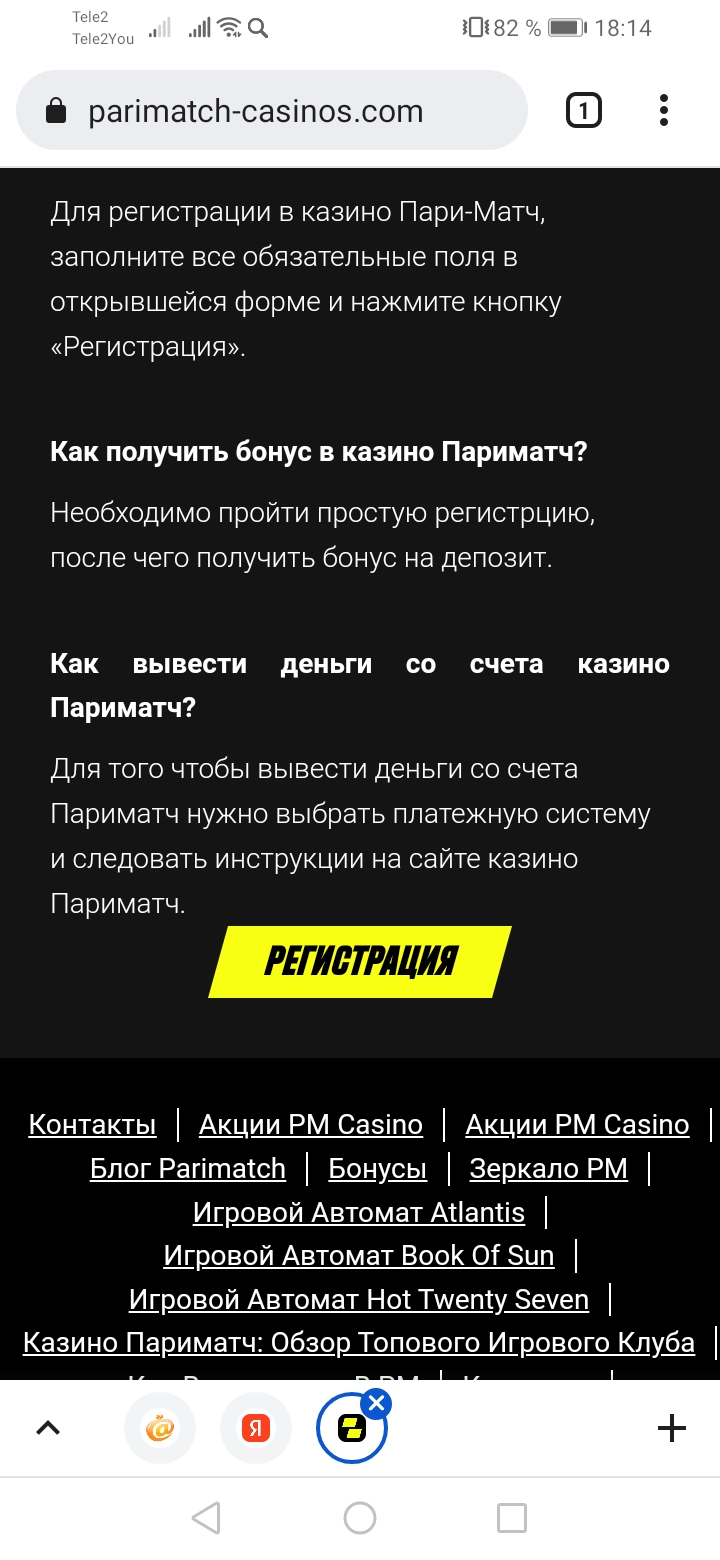Open Игровой Автомат Atlantis link
This screenshot has width=720, height=1560.
(359, 1212)
